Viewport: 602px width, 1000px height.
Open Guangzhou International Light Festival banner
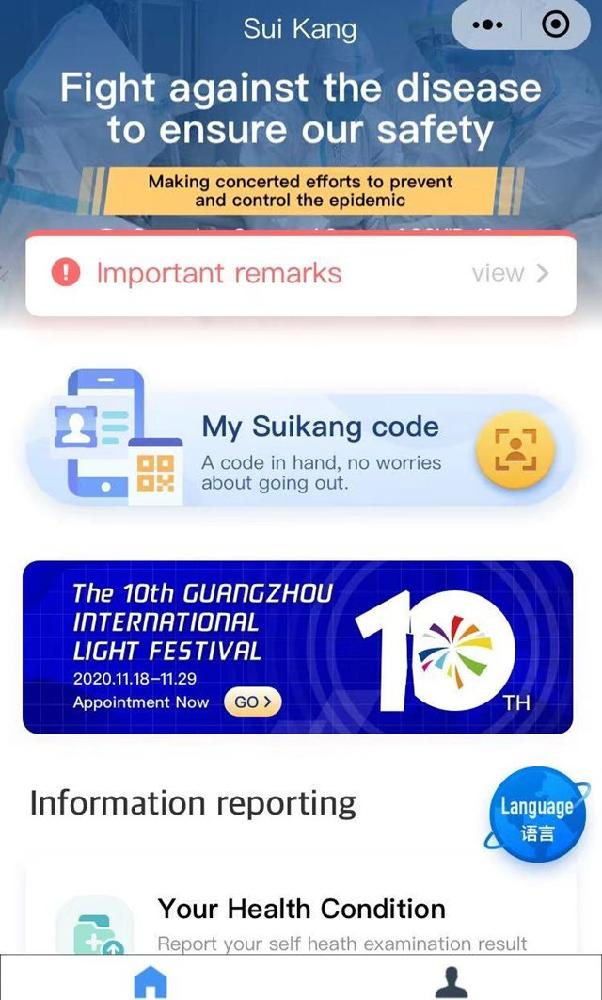[x=300, y=647]
